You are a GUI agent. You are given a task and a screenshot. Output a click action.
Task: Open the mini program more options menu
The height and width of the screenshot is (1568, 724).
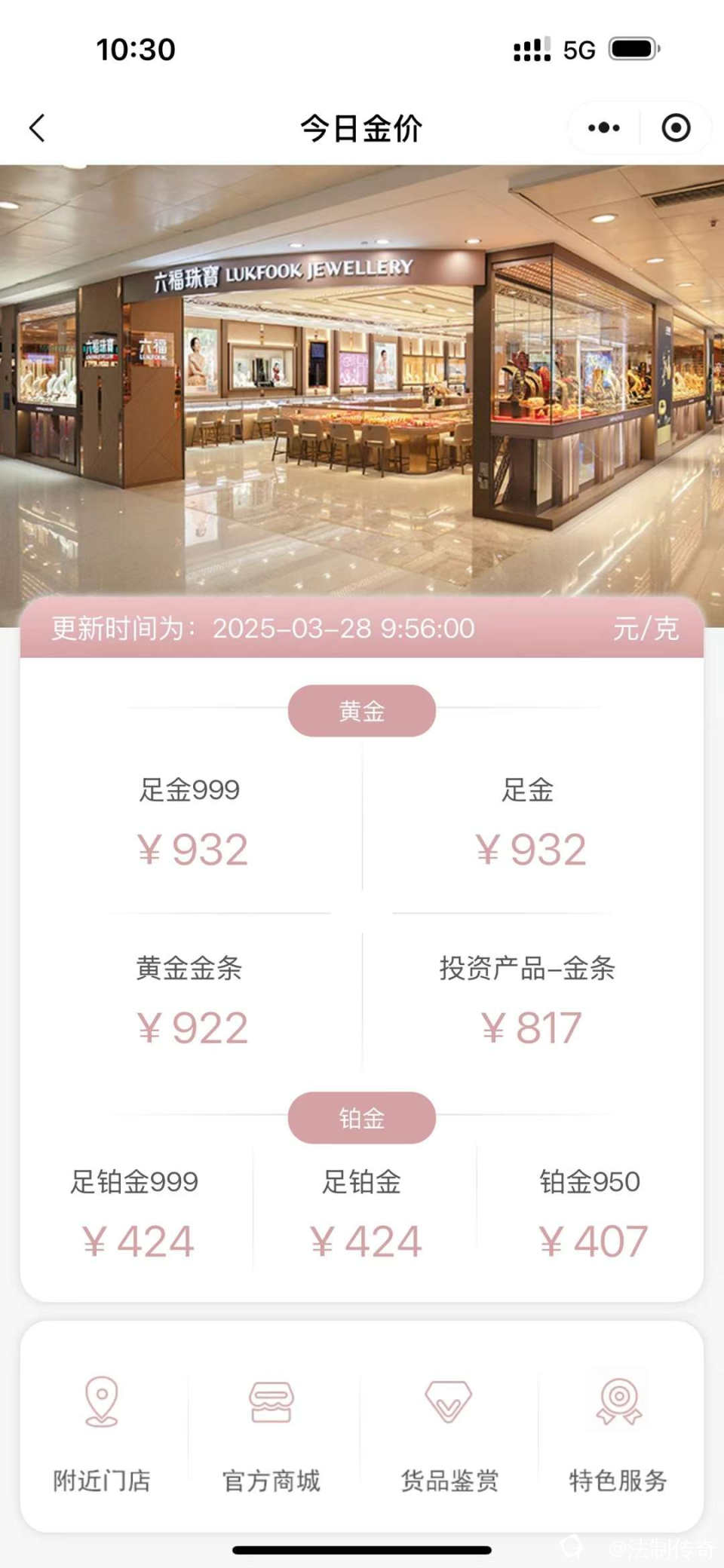pos(604,128)
